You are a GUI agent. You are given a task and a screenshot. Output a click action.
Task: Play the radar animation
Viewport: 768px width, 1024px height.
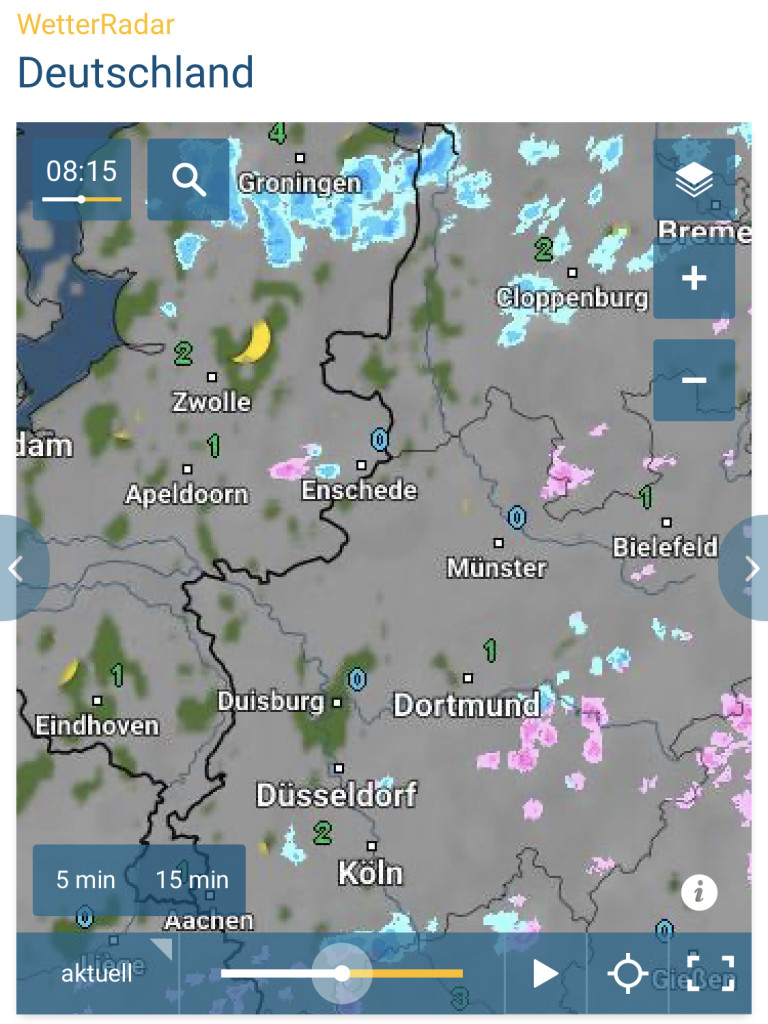pyautogui.click(x=545, y=973)
